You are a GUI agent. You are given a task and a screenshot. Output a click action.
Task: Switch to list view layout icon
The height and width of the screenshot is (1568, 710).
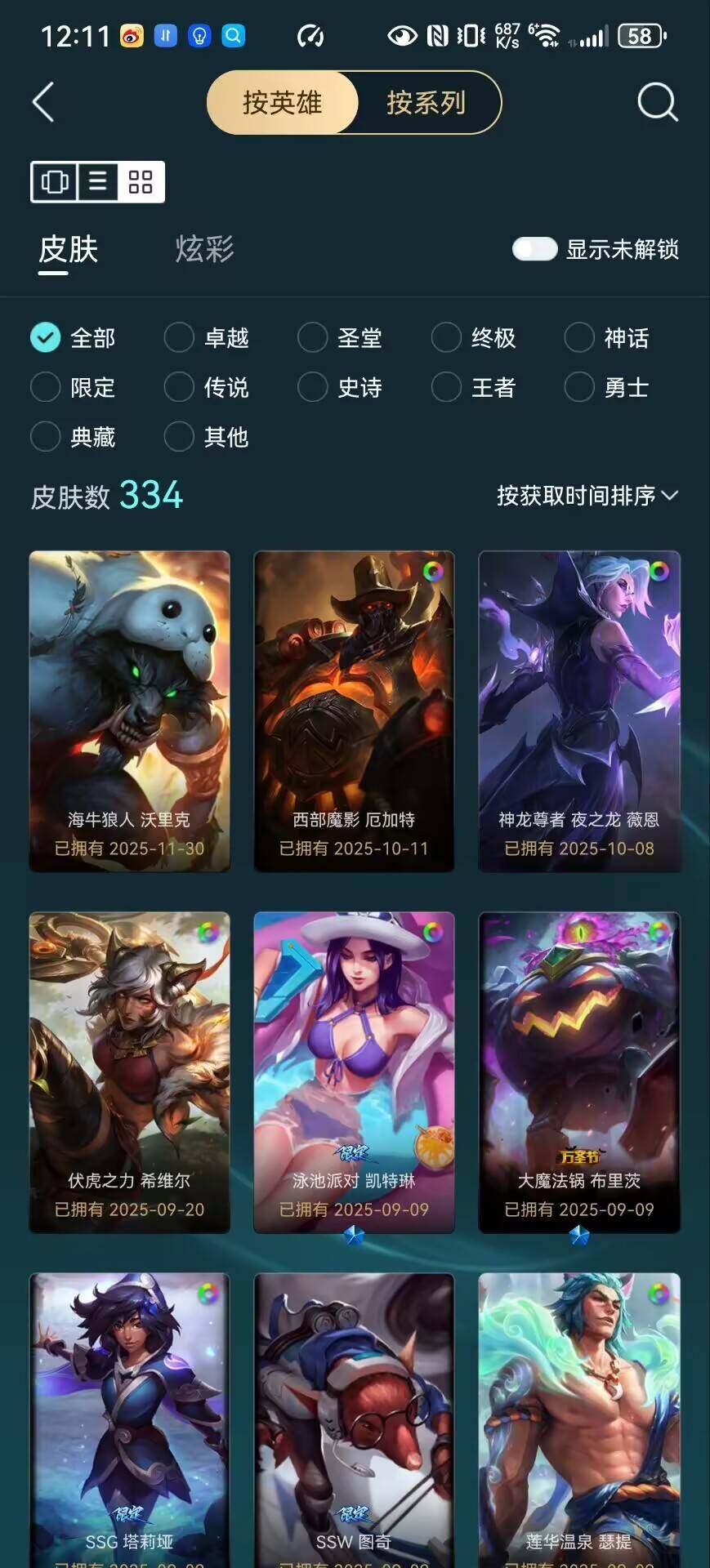click(x=98, y=181)
